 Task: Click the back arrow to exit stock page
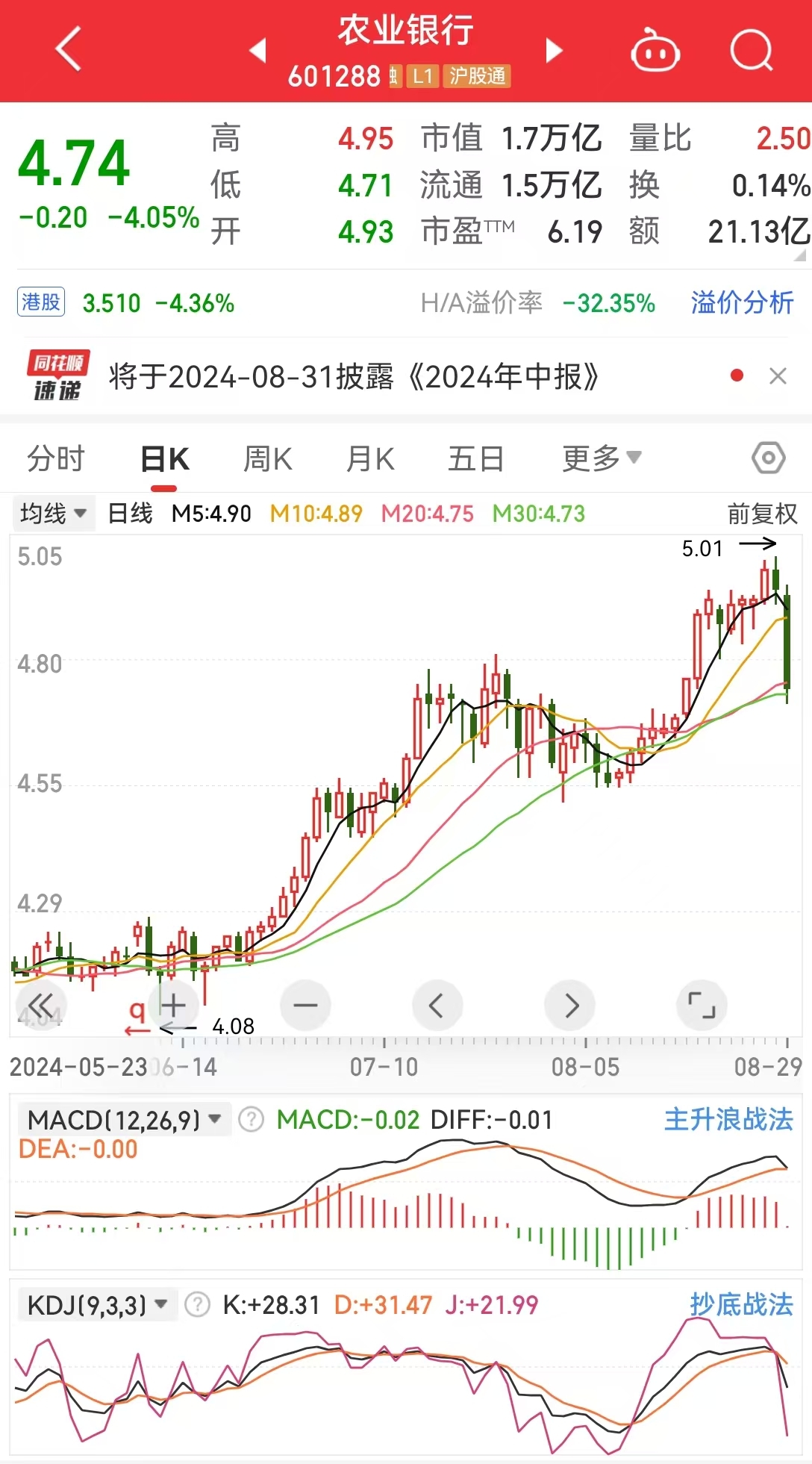[67, 49]
